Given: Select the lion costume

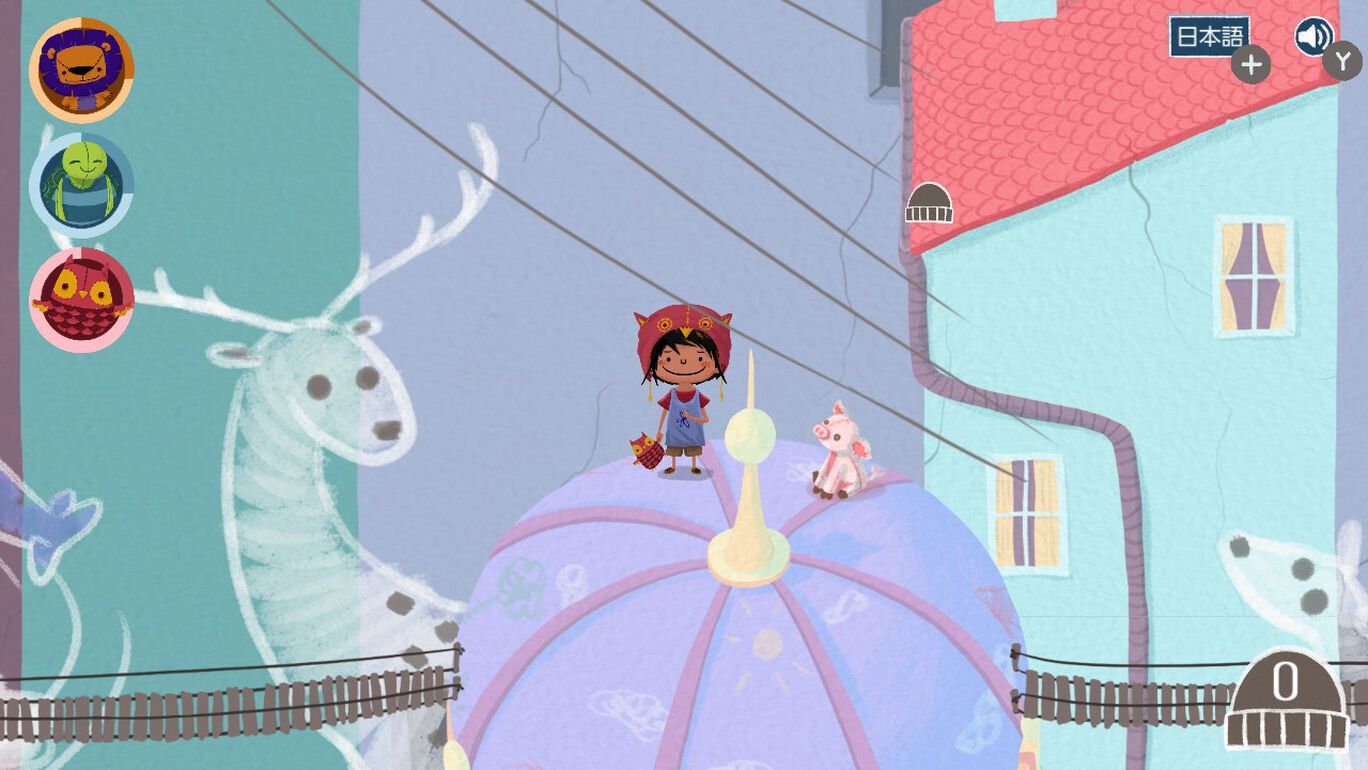Looking at the screenshot, I should point(81,69).
